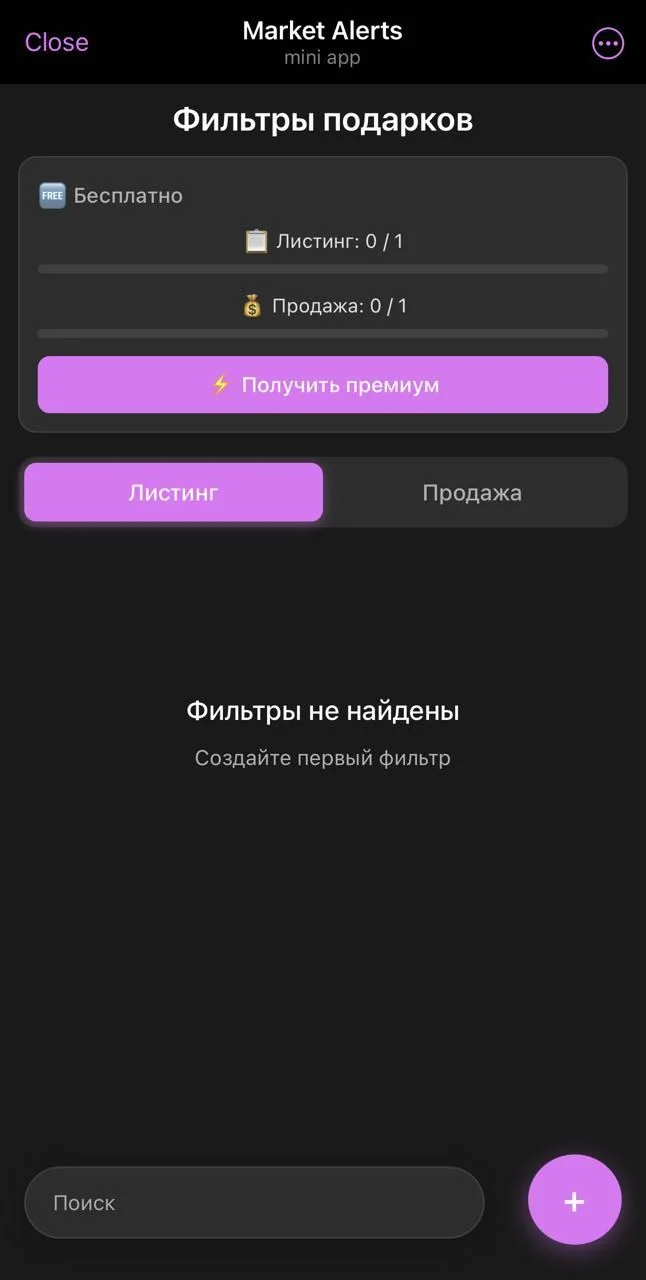Close the Market Alerts mini app

tap(56, 42)
